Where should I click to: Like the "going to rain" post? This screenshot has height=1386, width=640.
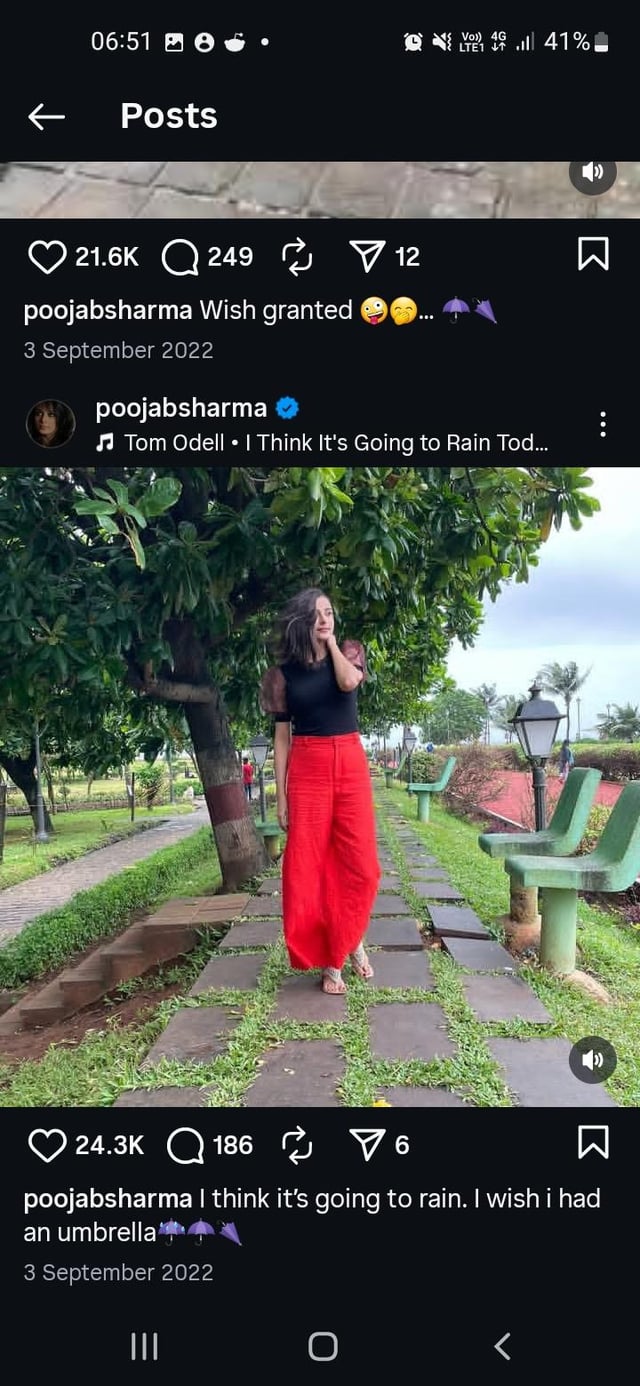tap(47, 1145)
